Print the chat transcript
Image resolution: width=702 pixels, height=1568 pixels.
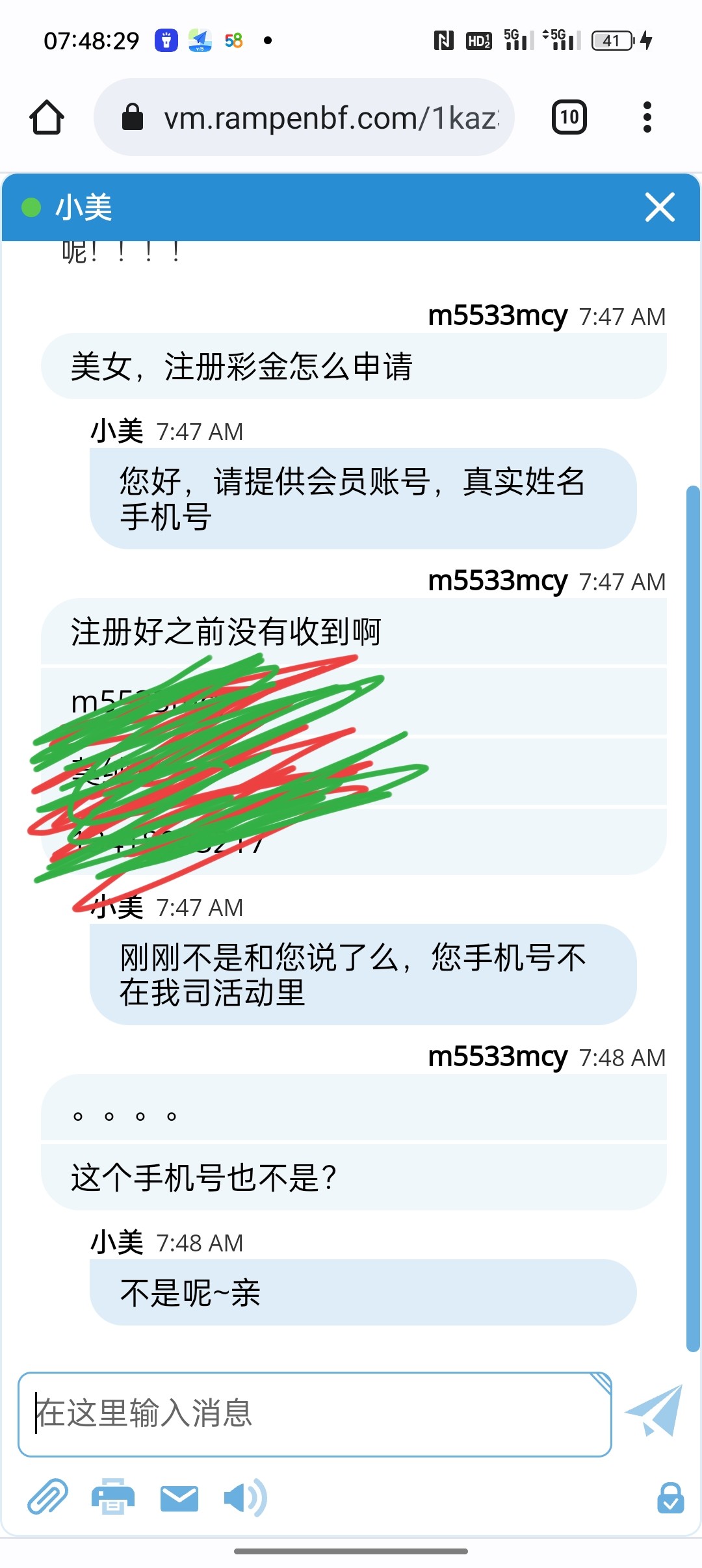tap(112, 1497)
